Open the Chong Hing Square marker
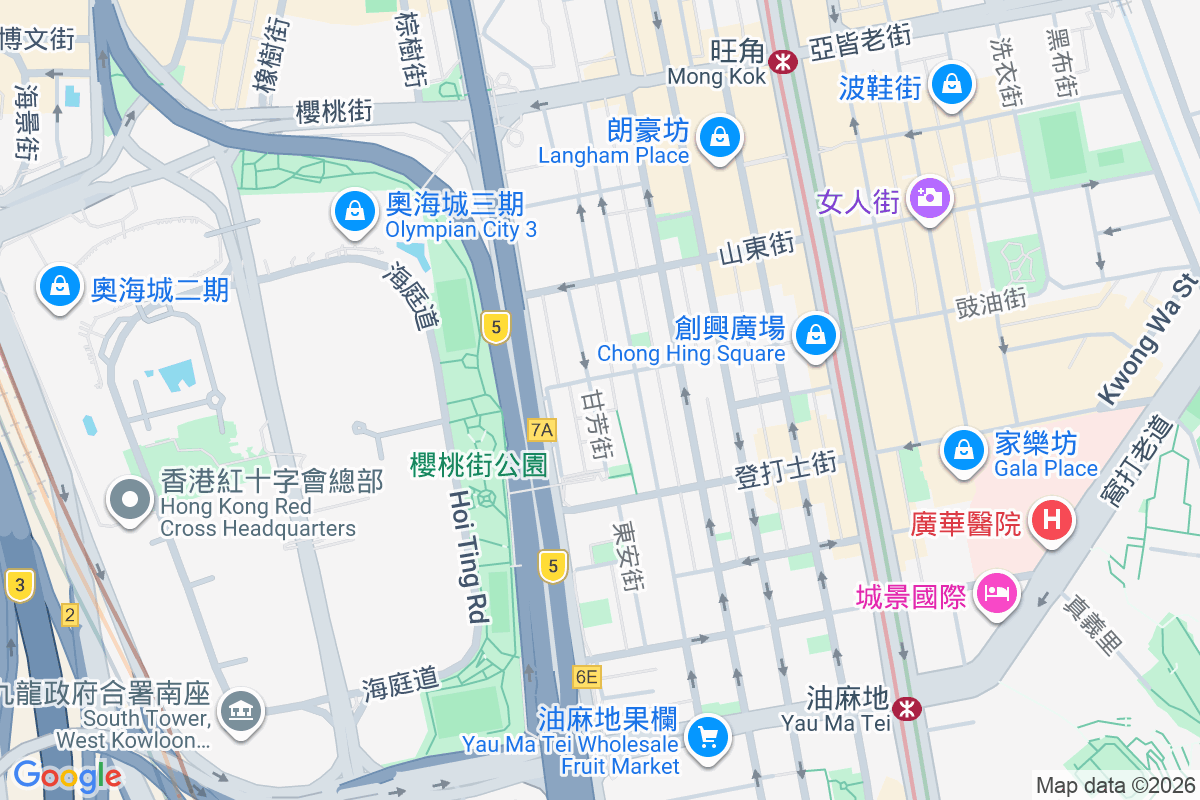1200x800 pixels. [x=817, y=336]
